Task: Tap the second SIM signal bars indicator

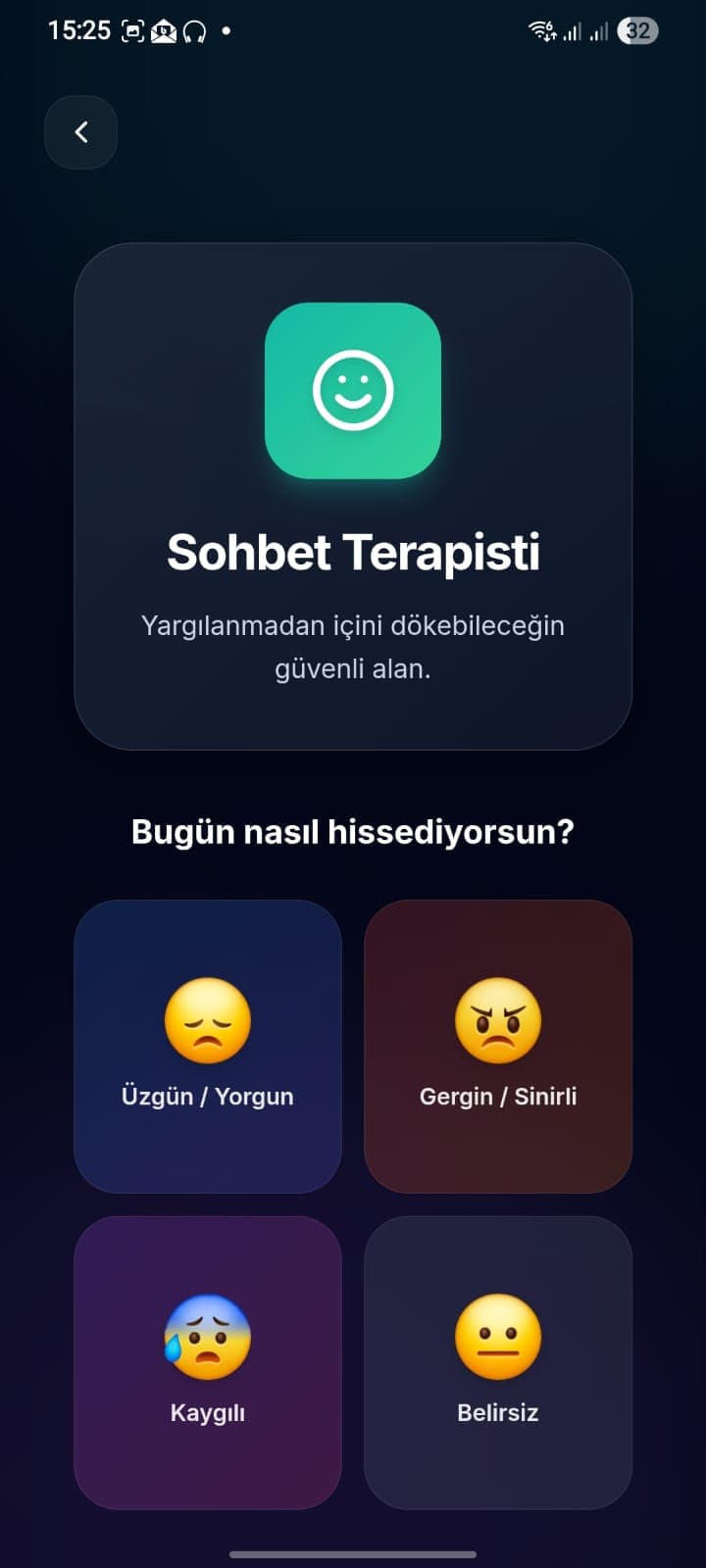Action: pyautogui.click(x=601, y=32)
